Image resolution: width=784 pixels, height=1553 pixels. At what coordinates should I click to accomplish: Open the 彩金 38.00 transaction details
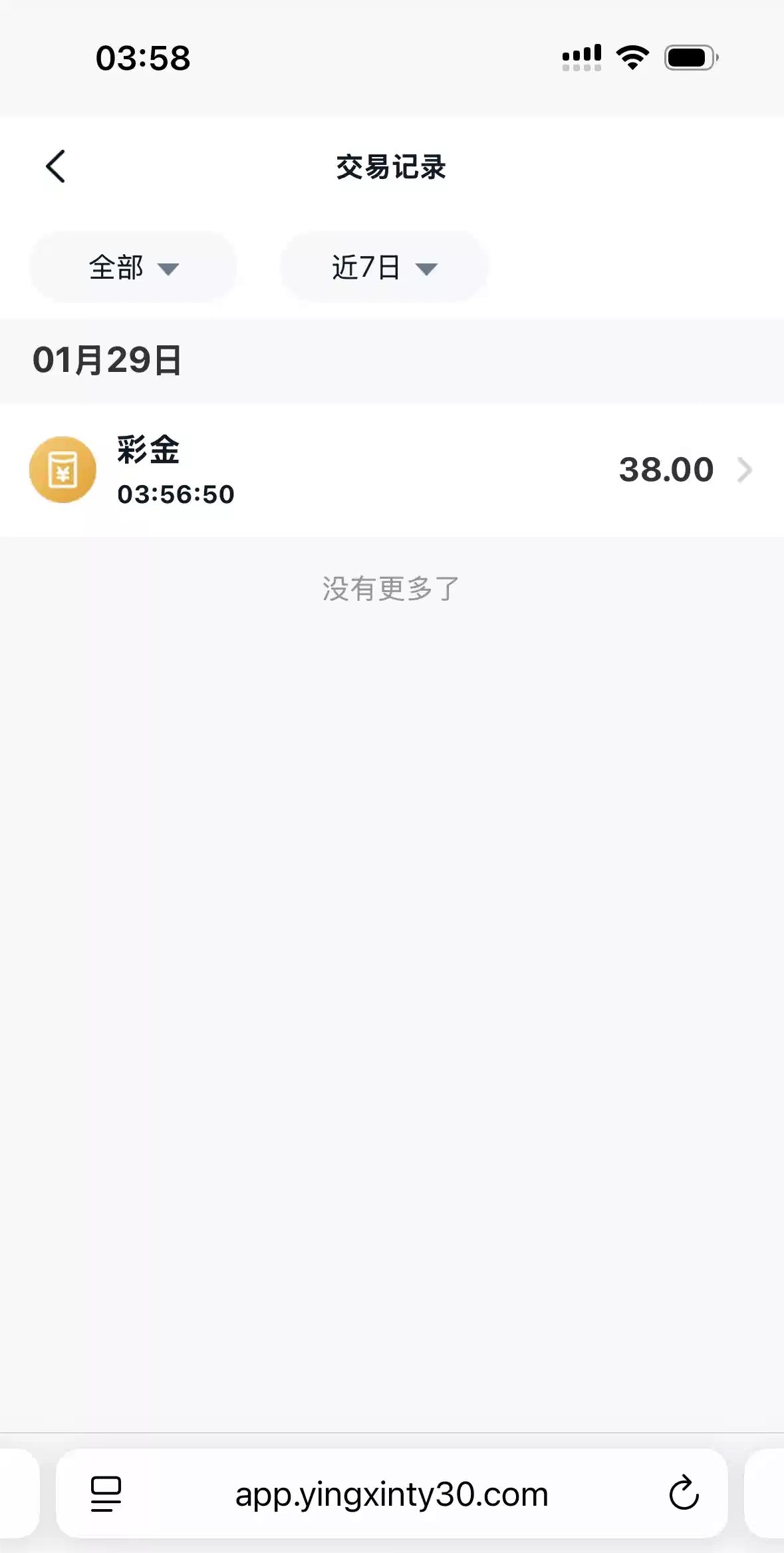coord(392,470)
